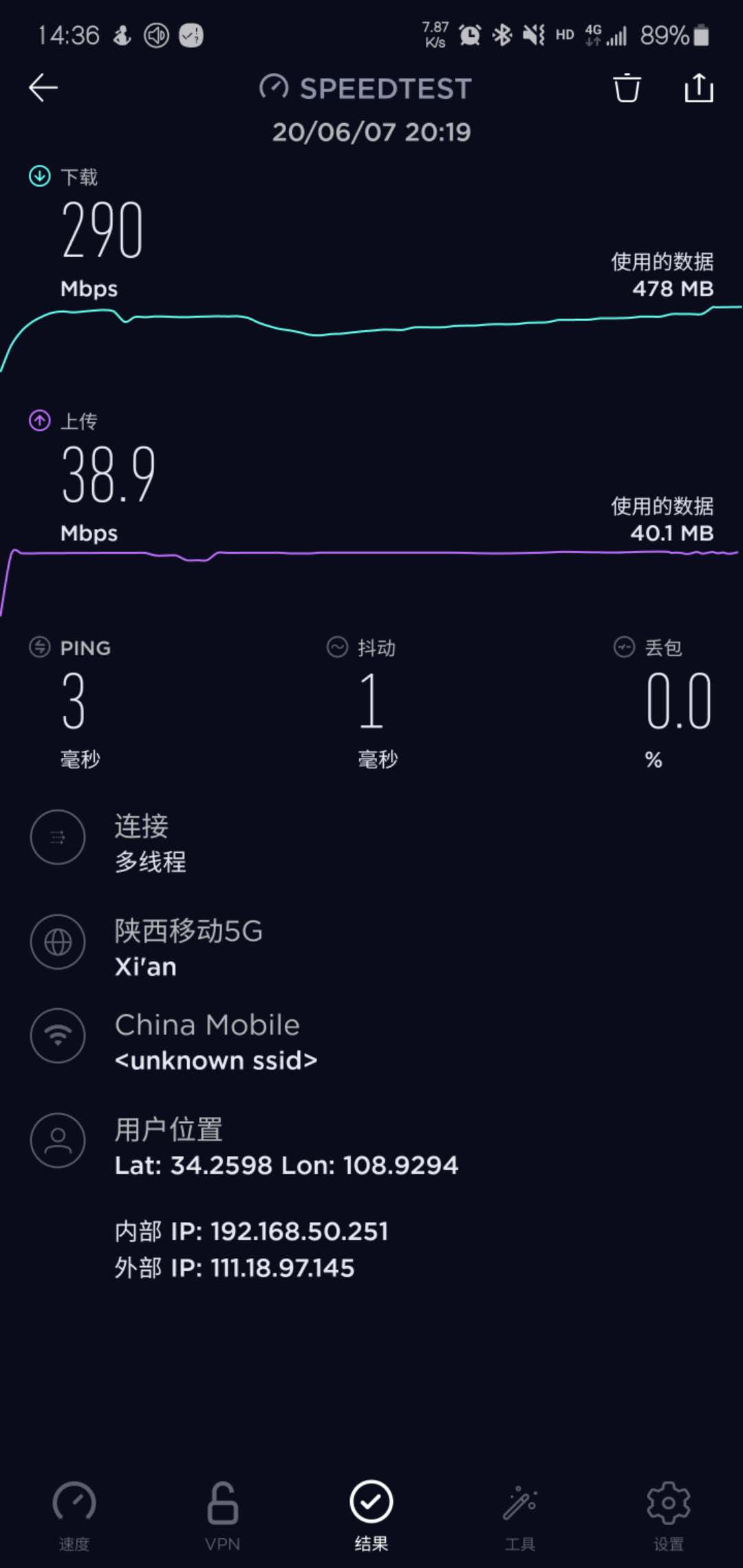This screenshot has width=743, height=1568.
Task: Tap the Wi-Fi icon next to China Mobile
Action: [x=58, y=1036]
